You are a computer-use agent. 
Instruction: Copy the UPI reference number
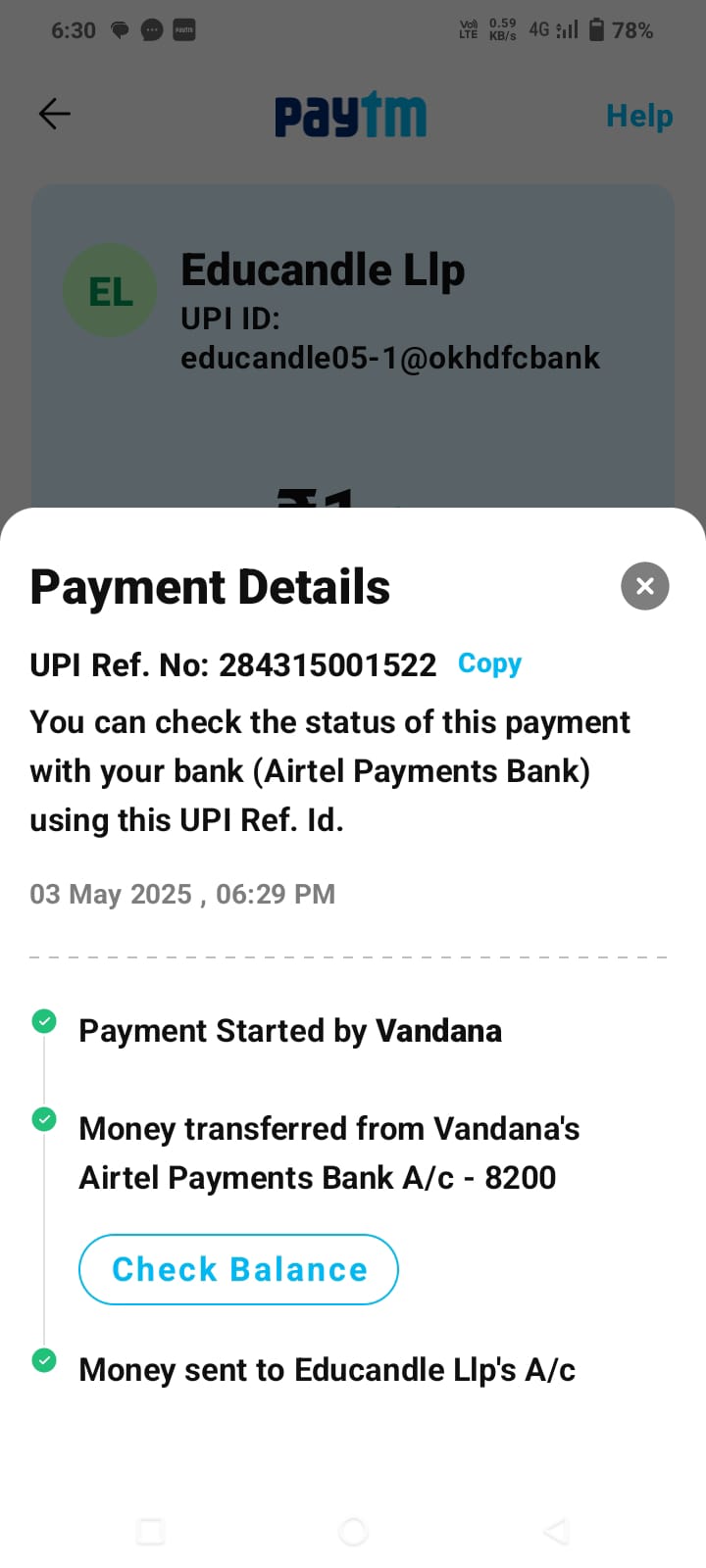coord(489,663)
